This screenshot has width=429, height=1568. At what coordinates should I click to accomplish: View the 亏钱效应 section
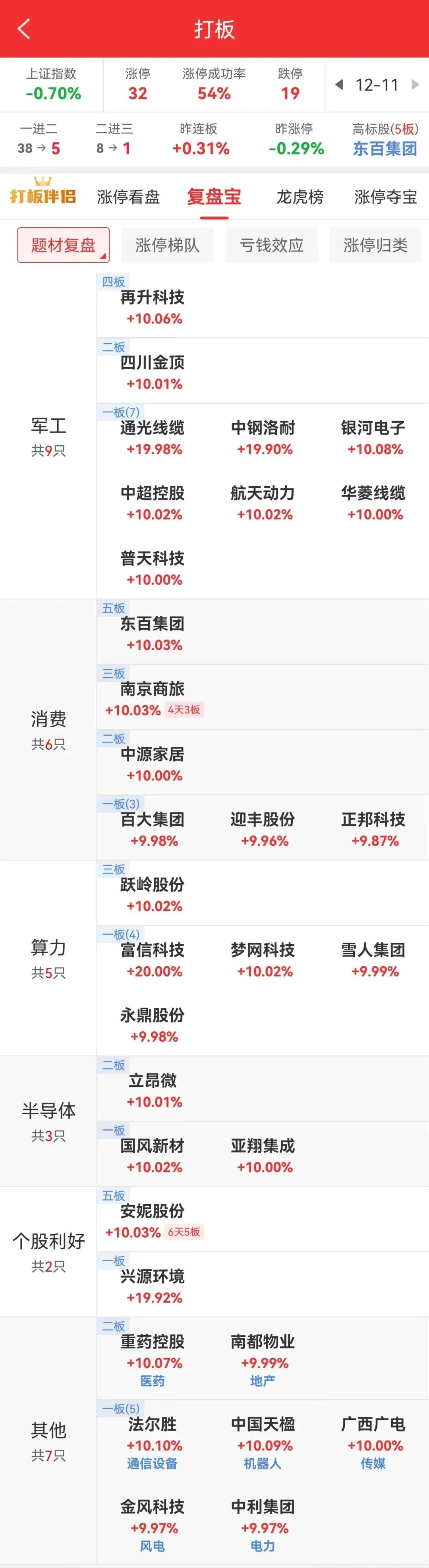[271, 245]
